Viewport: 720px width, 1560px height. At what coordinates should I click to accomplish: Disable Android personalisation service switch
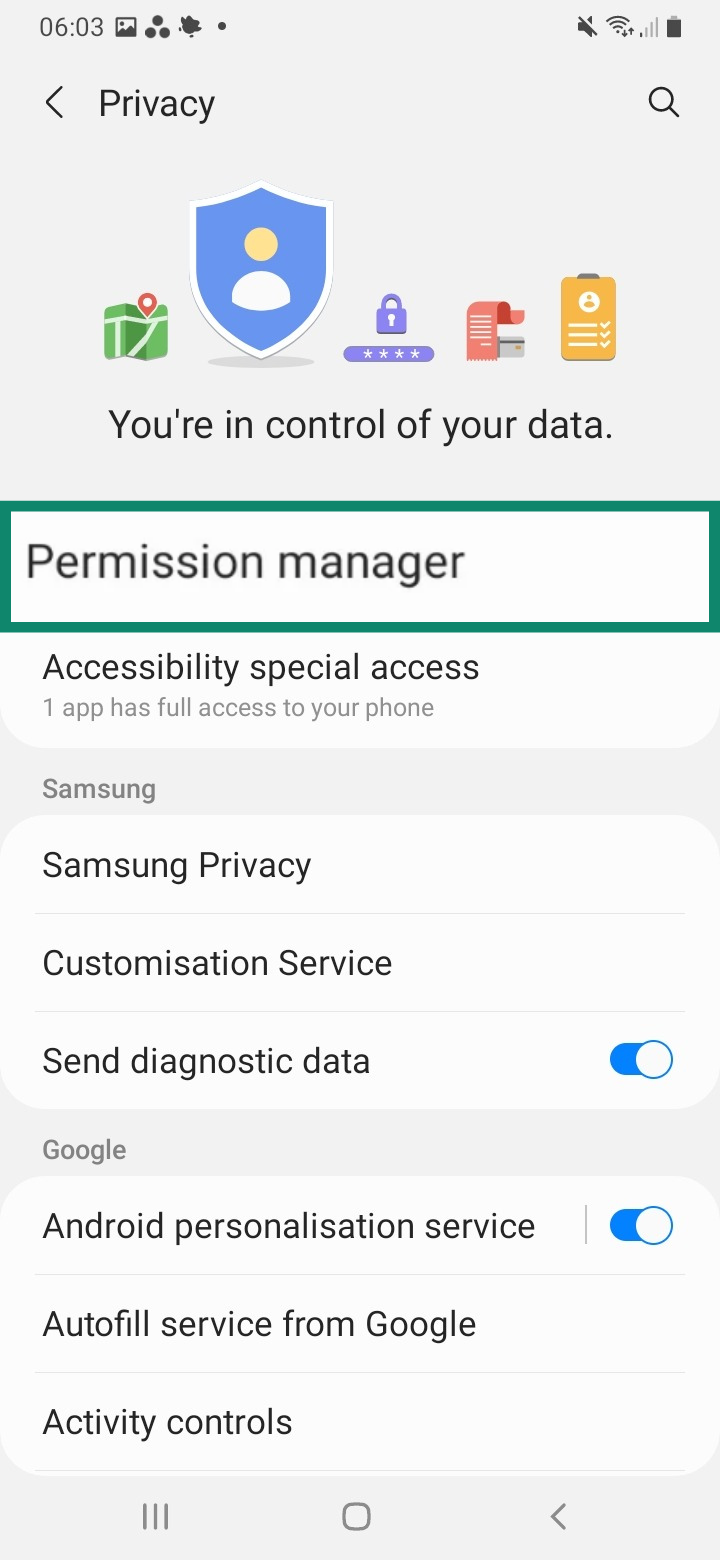pos(641,1226)
